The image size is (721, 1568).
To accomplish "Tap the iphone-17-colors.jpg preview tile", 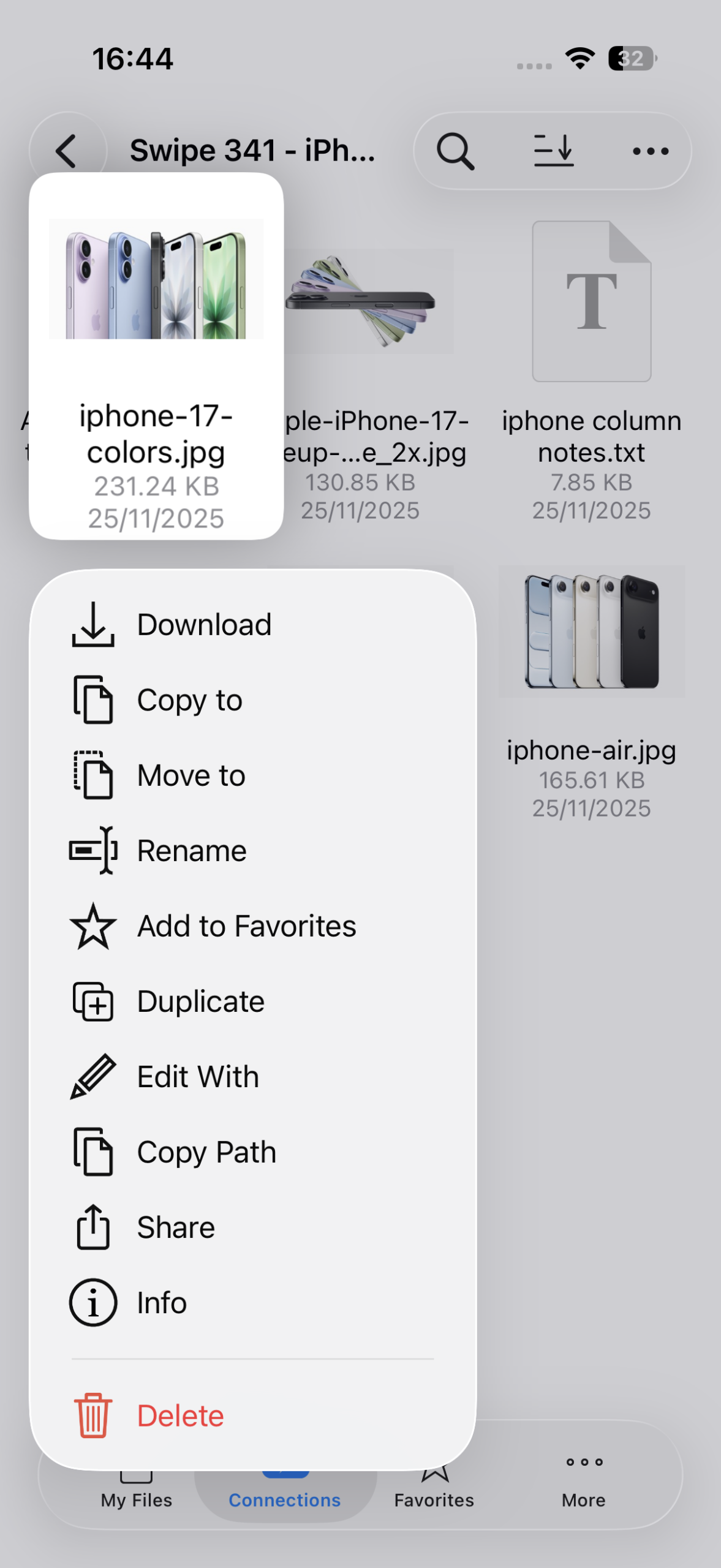I will click(156, 355).
